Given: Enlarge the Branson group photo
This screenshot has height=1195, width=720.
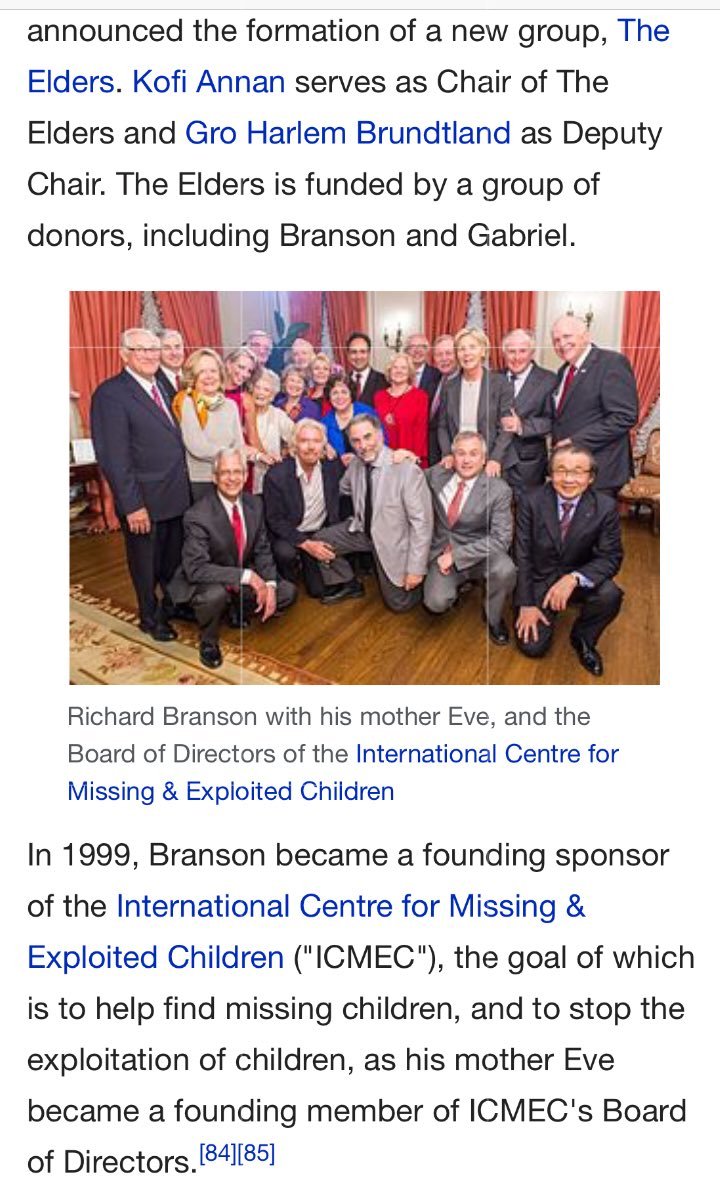Looking at the screenshot, I should point(364,488).
